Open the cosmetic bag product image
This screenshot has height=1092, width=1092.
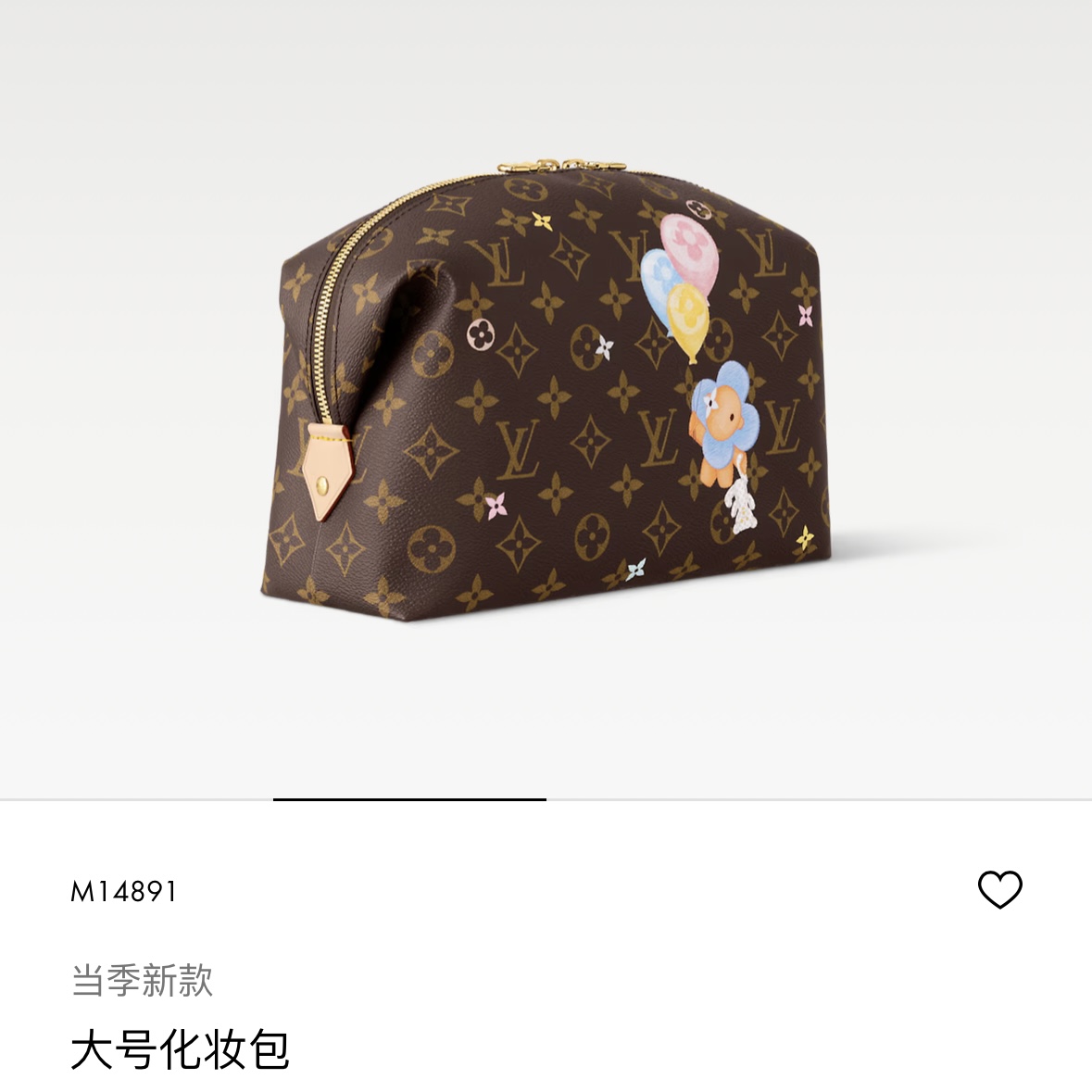click(x=546, y=389)
